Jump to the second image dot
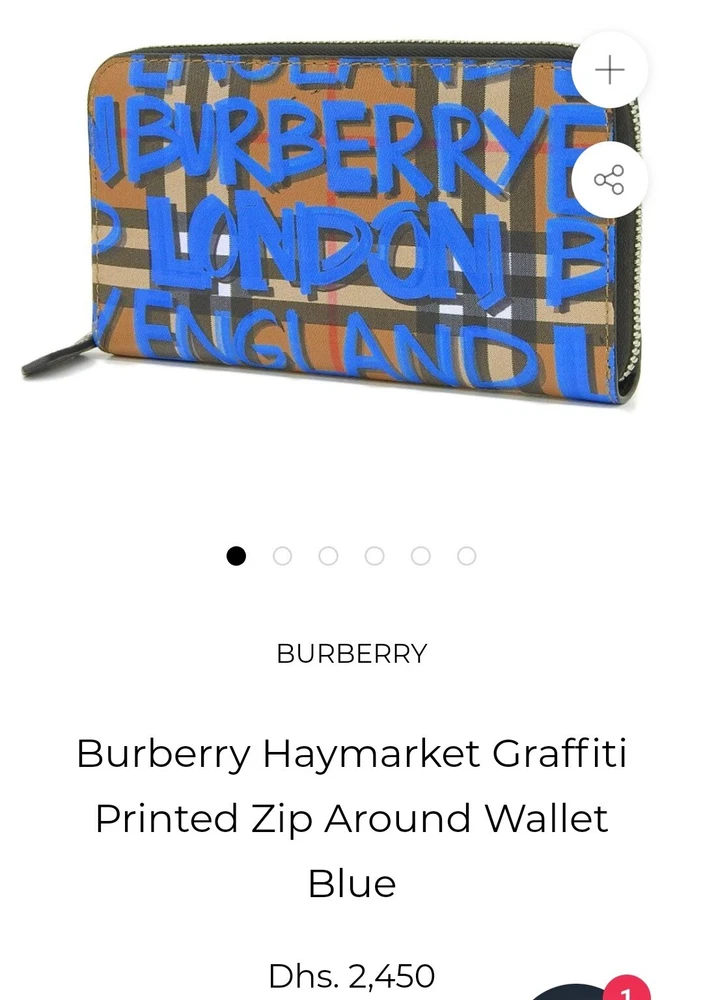The width and height of the screenshot is (703, 1000). click(x=282, y=556)
